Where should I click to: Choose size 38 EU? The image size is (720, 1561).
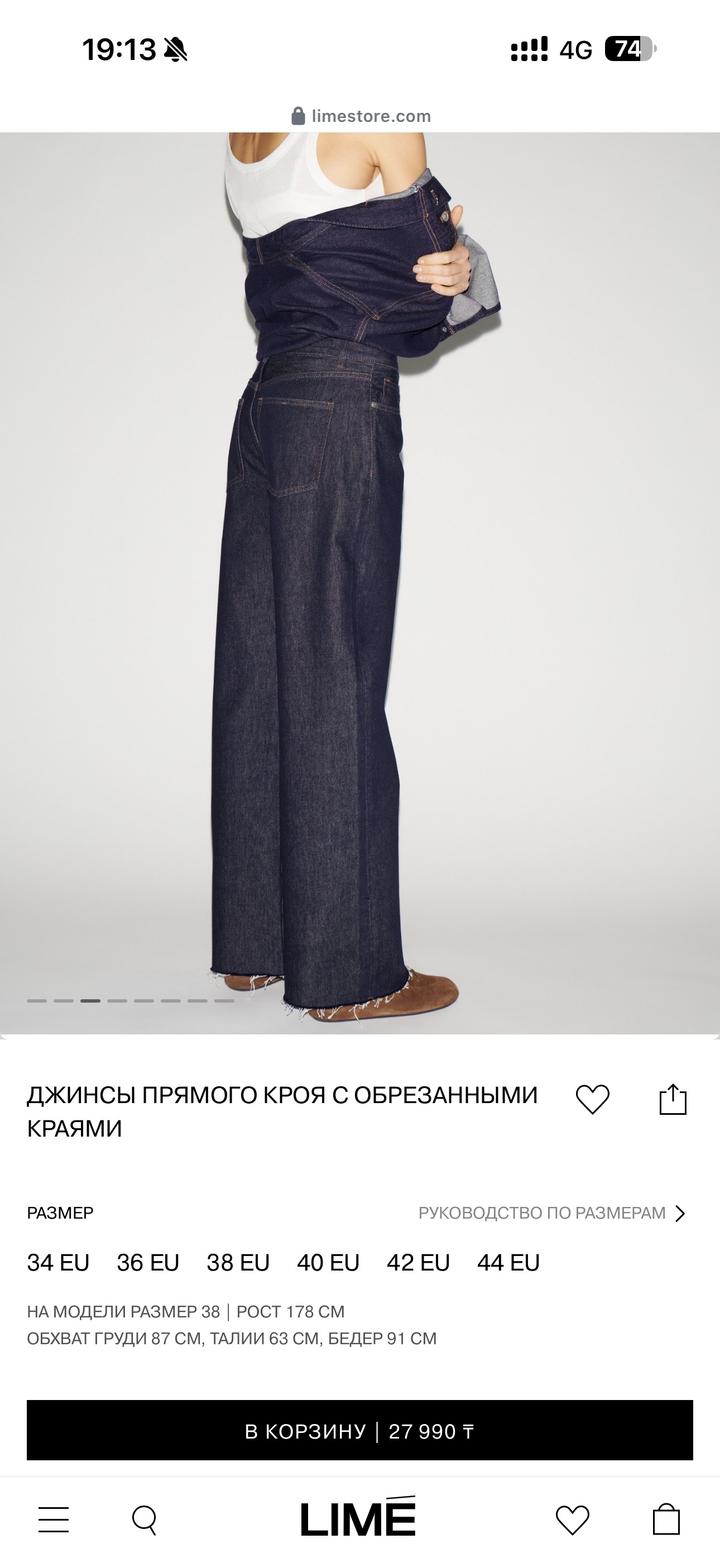238,1263
